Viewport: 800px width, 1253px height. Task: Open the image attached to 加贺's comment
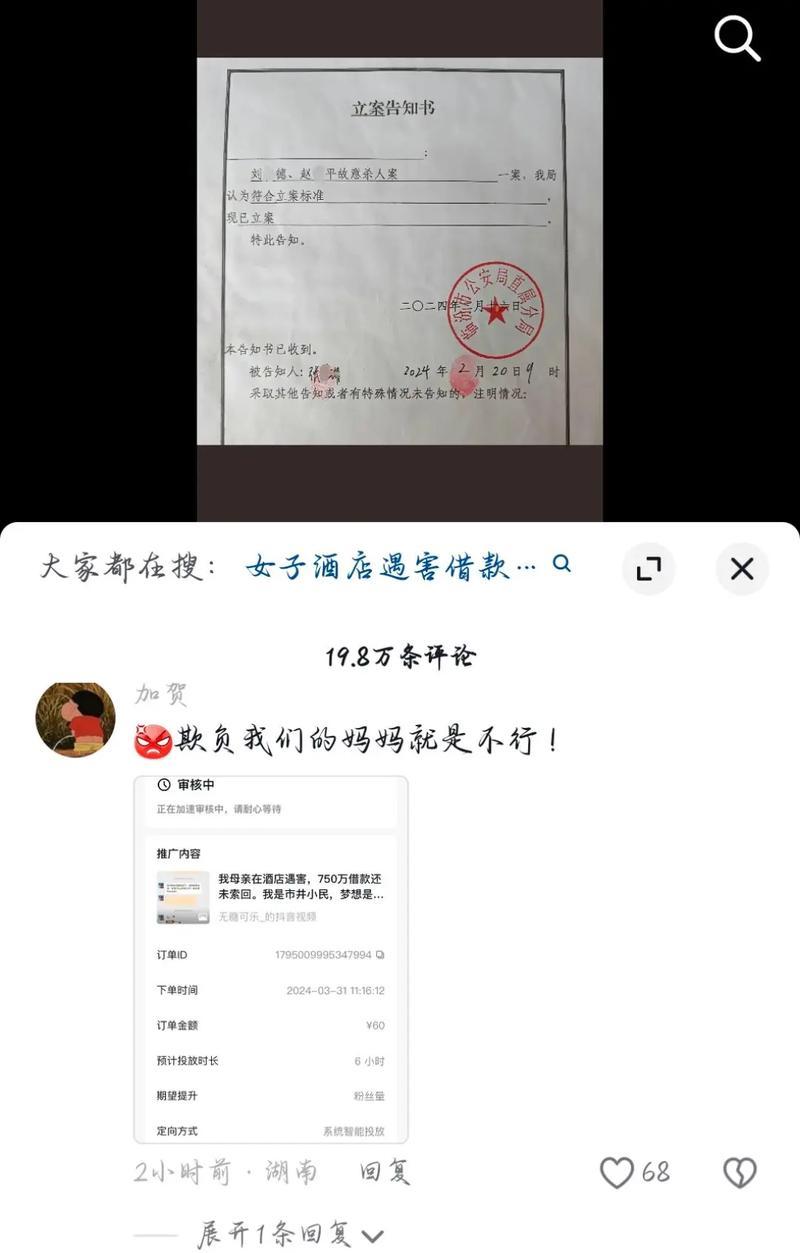[x=271, y=959]
